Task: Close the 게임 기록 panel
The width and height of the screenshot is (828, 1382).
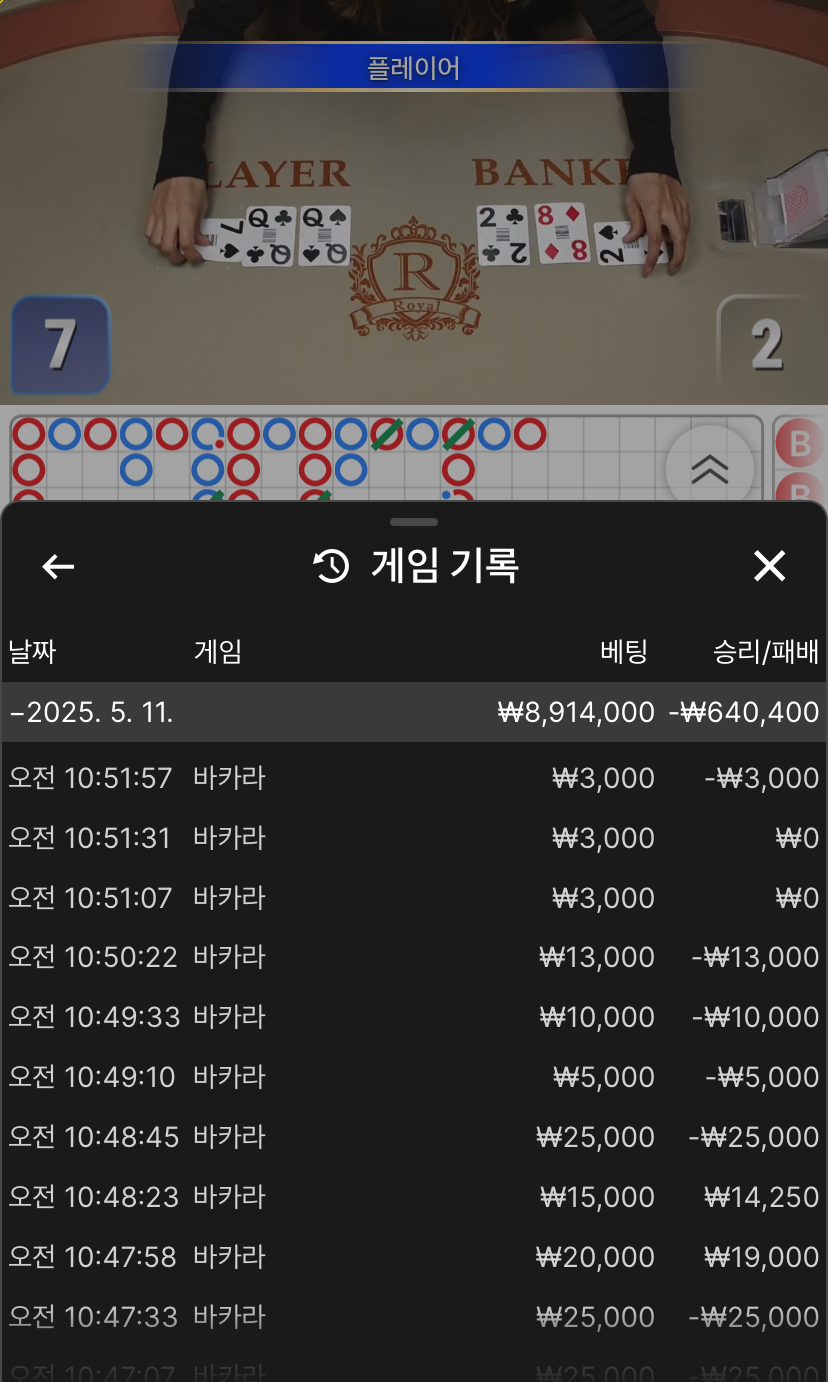Action: (769, 566)
